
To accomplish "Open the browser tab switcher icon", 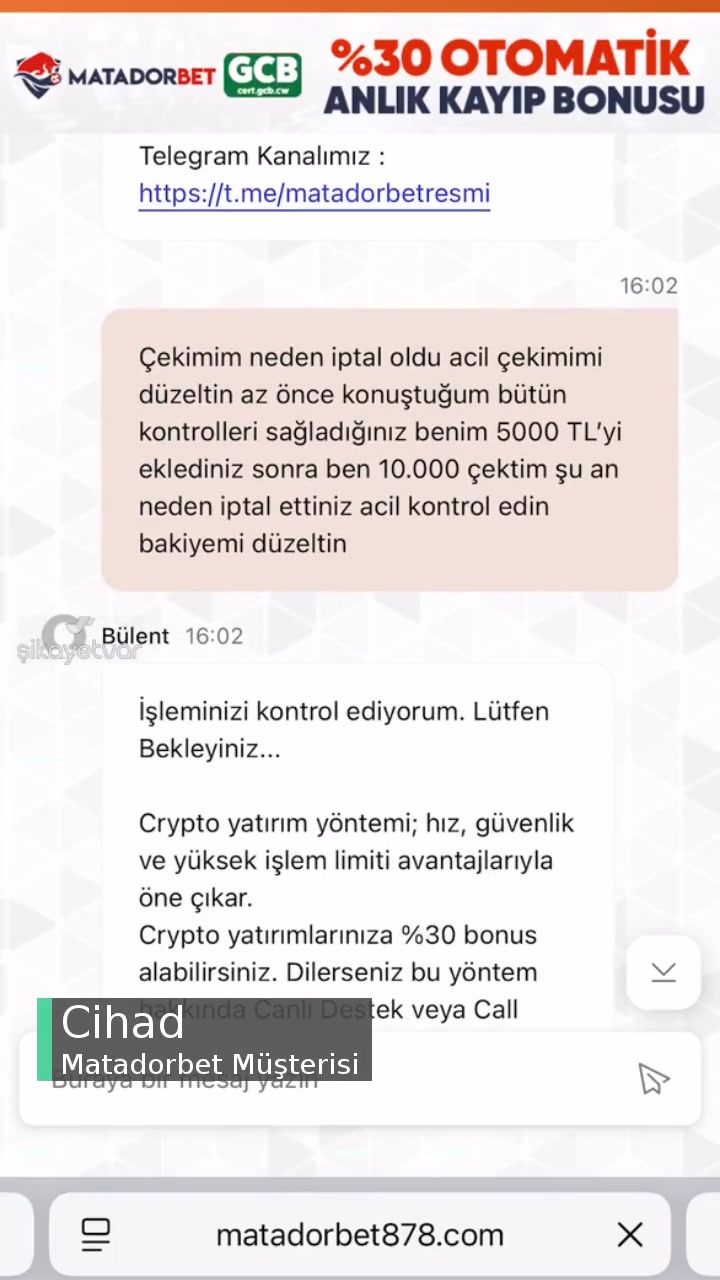I will [95, 1234].
